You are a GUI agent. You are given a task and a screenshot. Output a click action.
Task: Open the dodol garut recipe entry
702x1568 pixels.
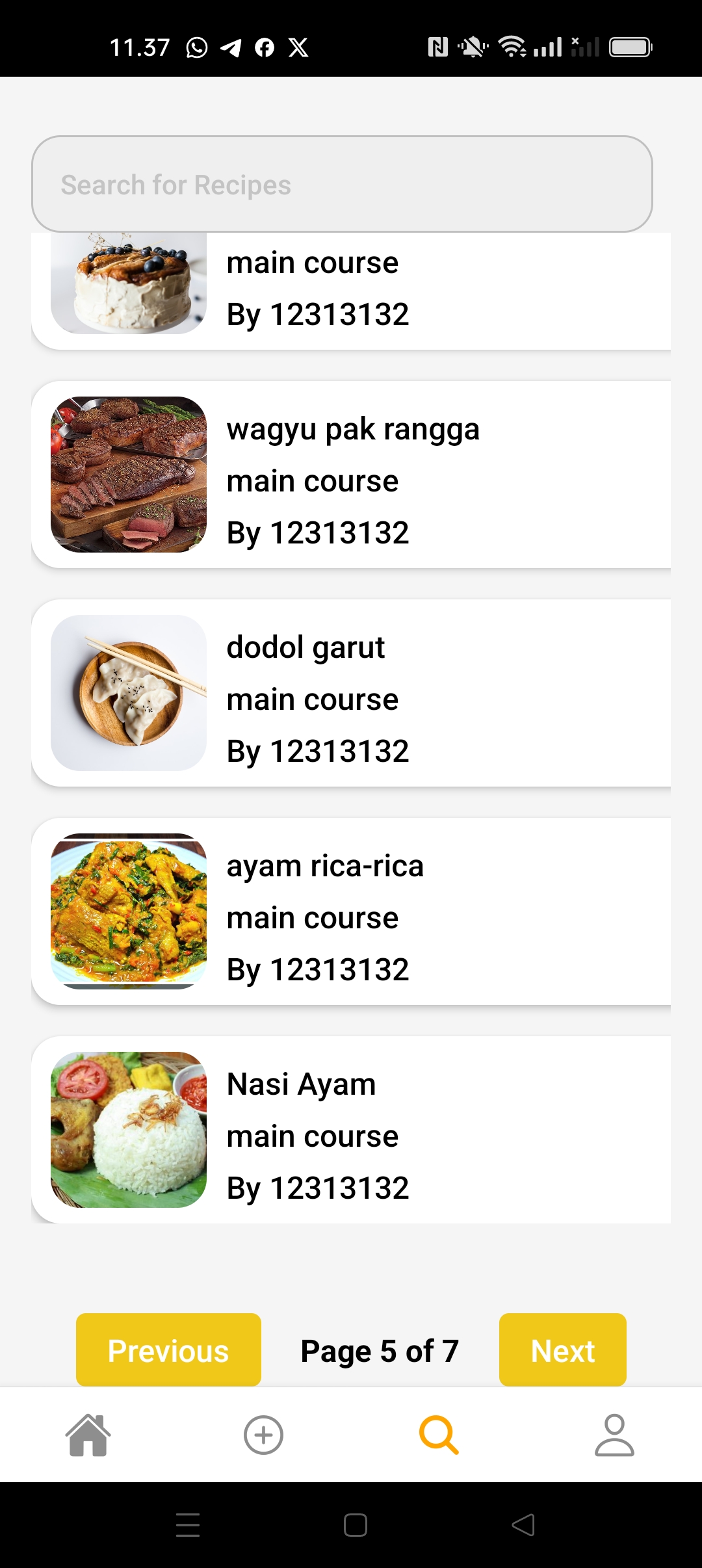(x=351, y=692)
